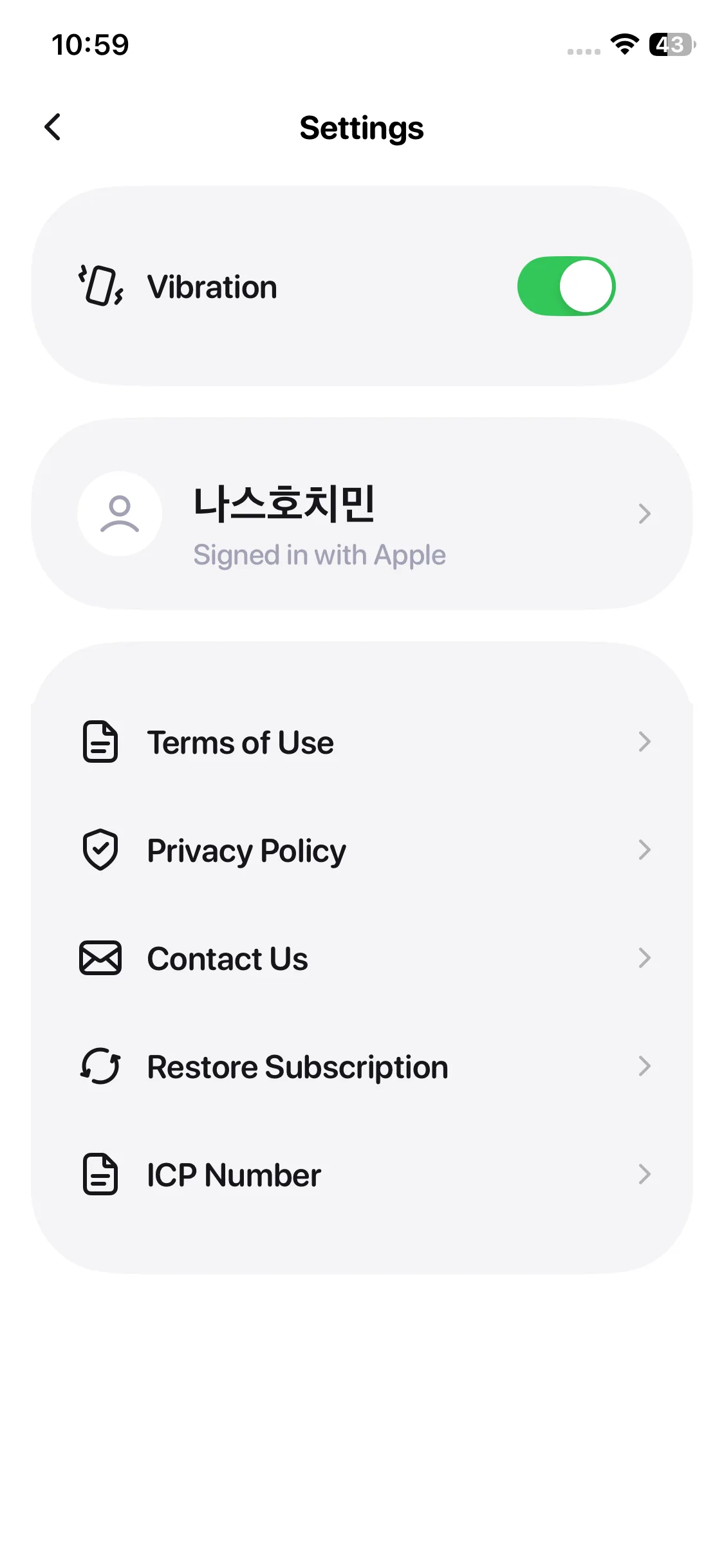
Task: Open Terms of Use
Action: click(x=362, y=742)
